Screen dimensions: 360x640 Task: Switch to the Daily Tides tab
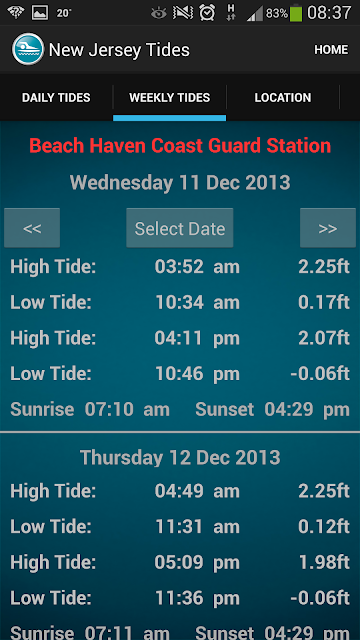pyautogui.click(x=56, y=98)
